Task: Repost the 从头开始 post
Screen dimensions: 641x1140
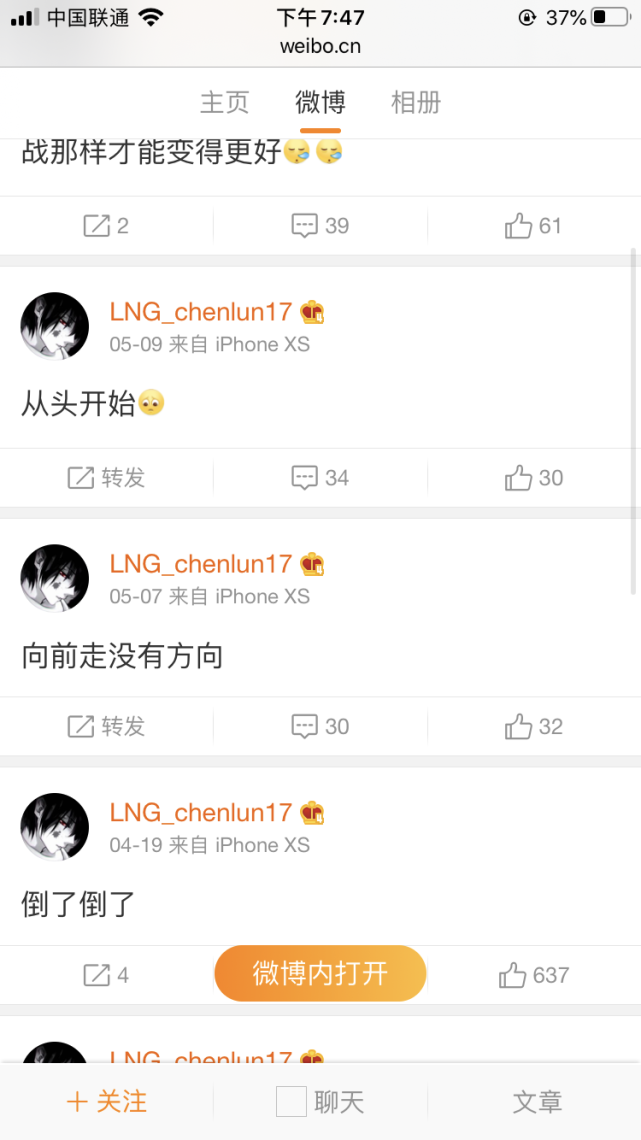Action: click(x=106, y=478)
